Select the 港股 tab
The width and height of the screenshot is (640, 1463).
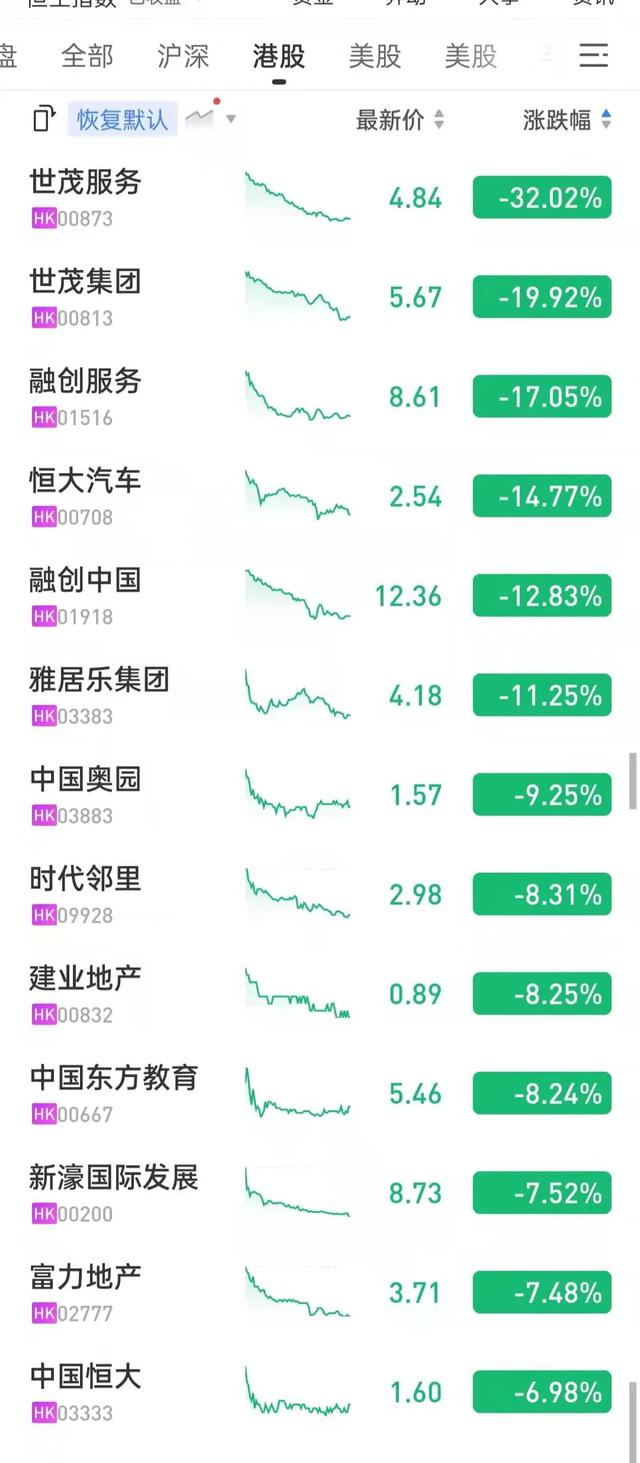[x=279, y=55]
